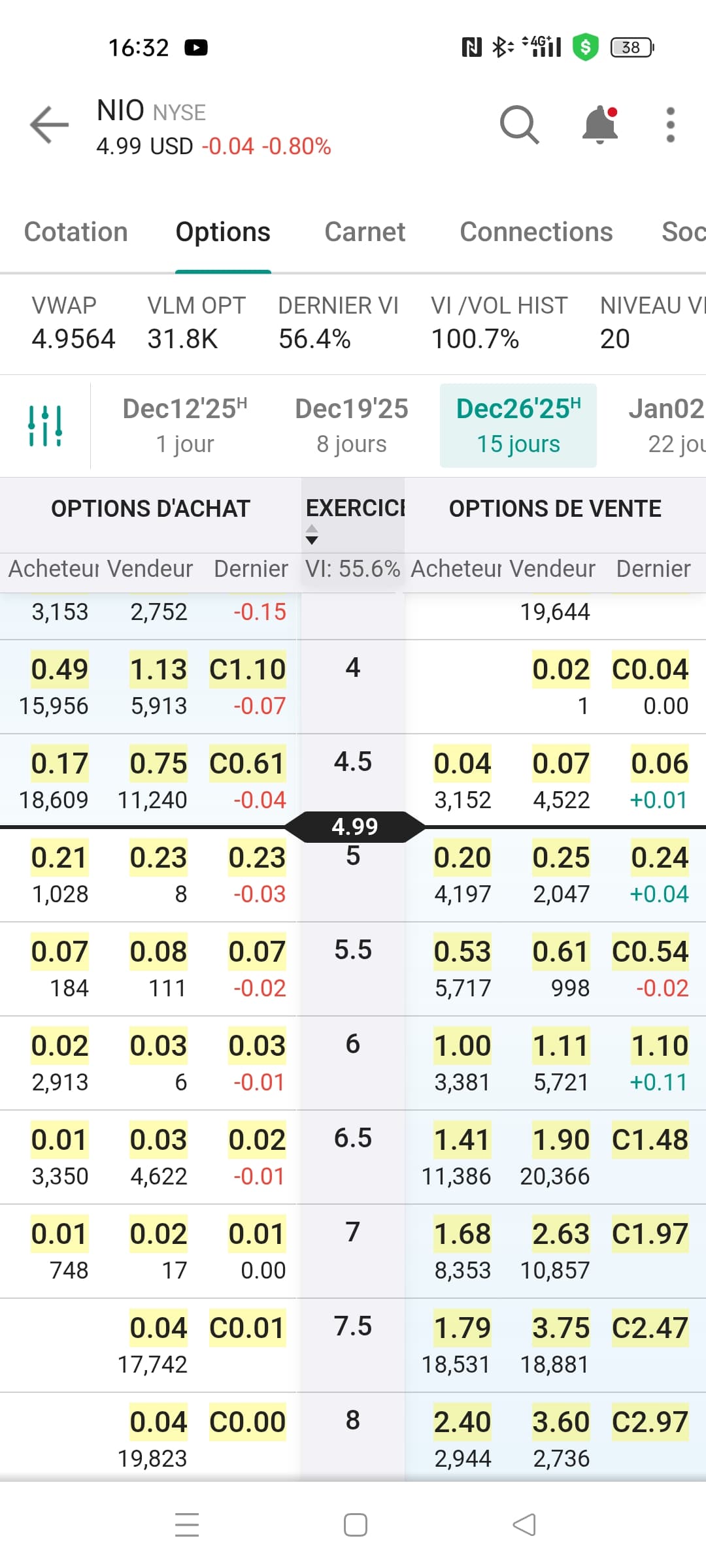Select the Jan02 expiry

665,425
